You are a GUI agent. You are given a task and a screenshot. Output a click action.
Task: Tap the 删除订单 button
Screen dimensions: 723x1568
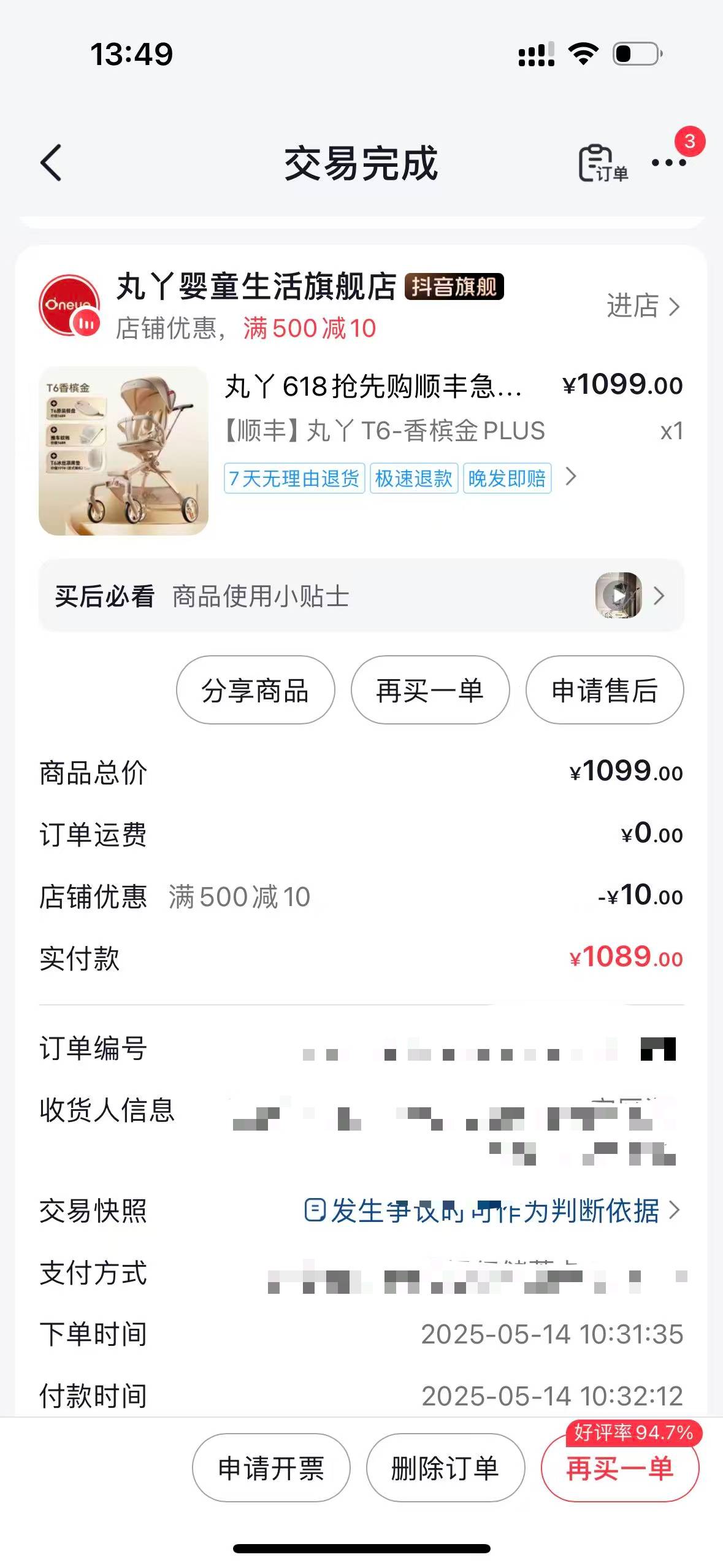click(x=445, y=1468)
